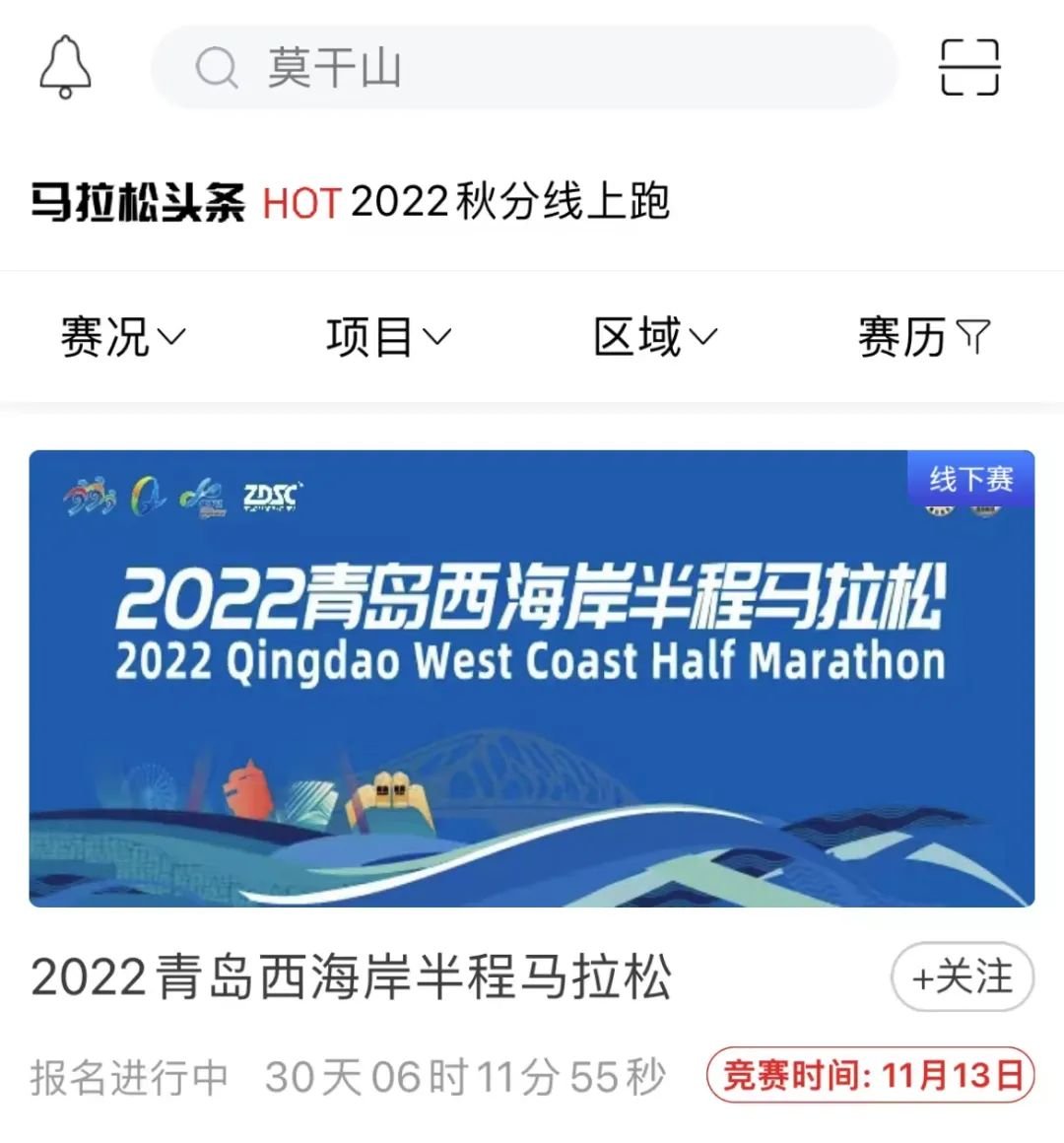Open the 2022秋分线上跑 headline
1064x1143 pixels.
pos(509,202)
